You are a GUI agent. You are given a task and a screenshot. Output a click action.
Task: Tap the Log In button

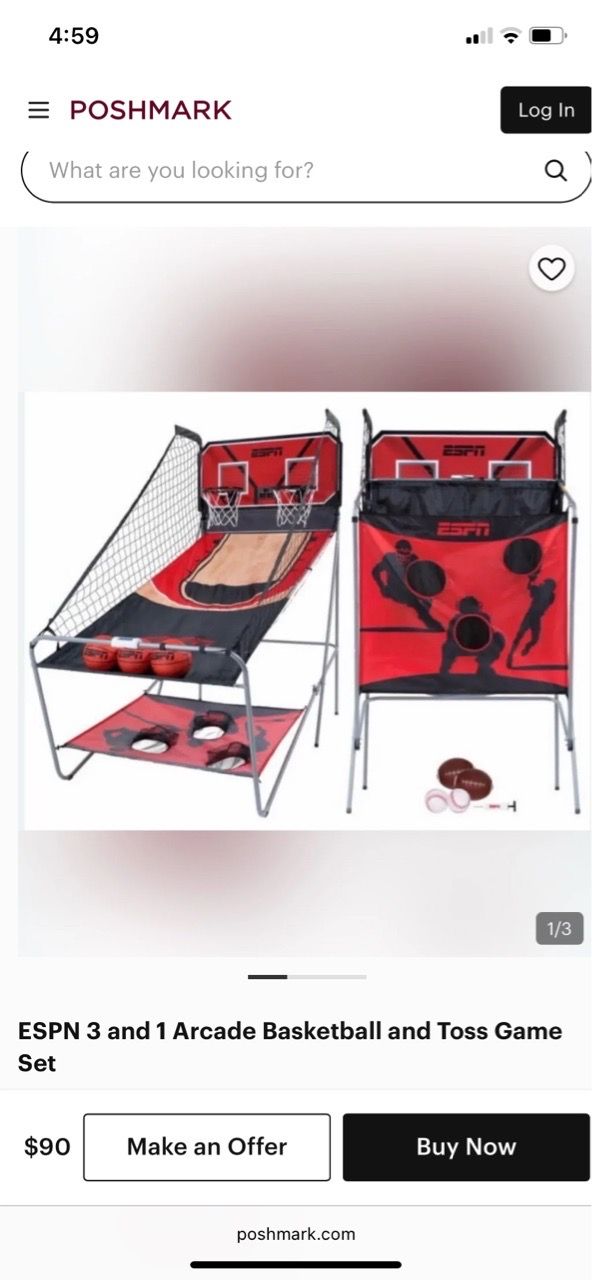[x=545, y=110]
